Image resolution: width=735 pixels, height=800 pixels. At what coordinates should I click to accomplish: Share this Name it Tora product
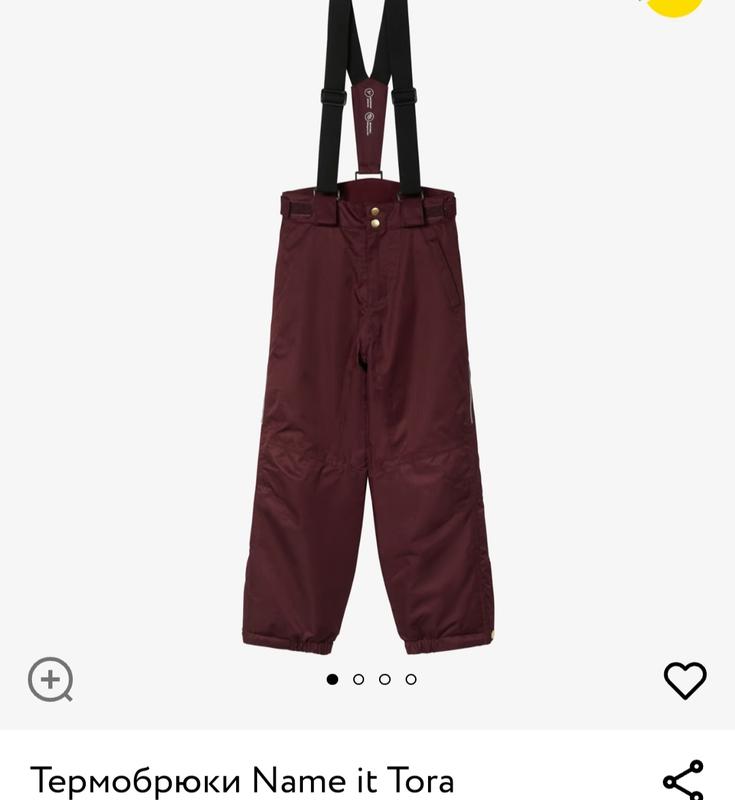tap(684, 782)
